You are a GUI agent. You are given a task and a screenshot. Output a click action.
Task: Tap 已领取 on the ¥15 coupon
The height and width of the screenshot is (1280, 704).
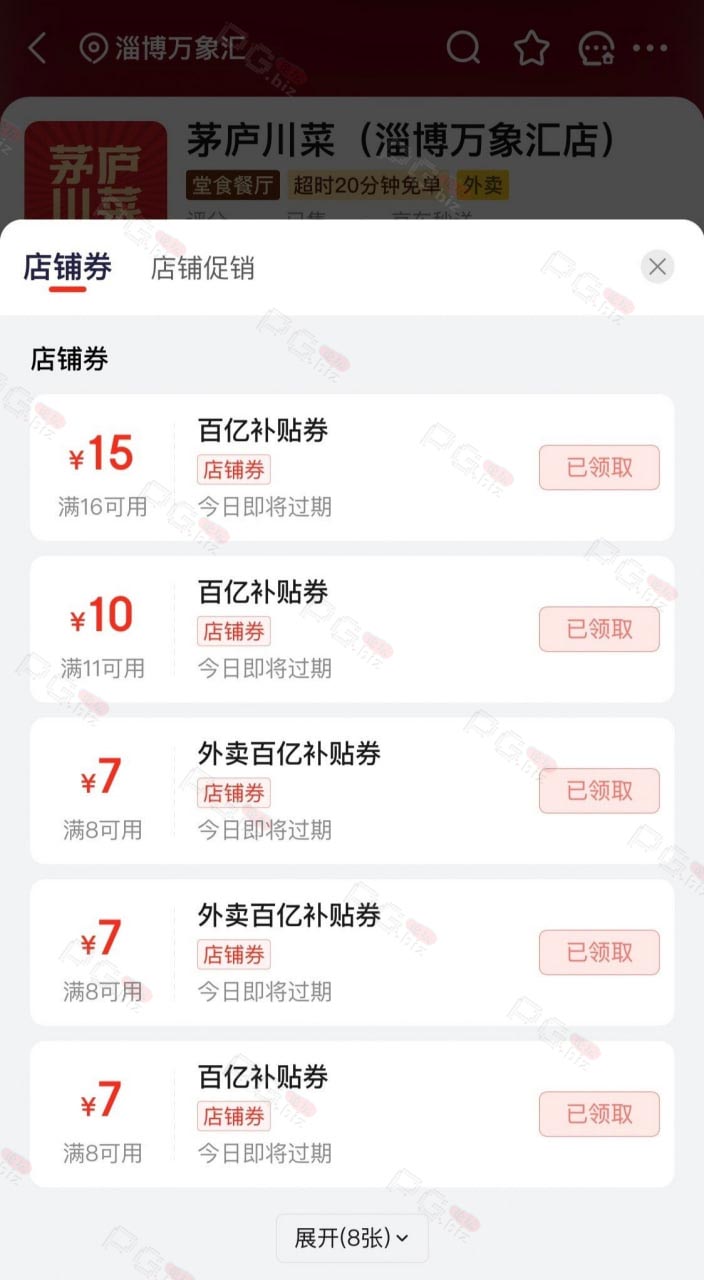pyautogui.click(x=599, y=467)
